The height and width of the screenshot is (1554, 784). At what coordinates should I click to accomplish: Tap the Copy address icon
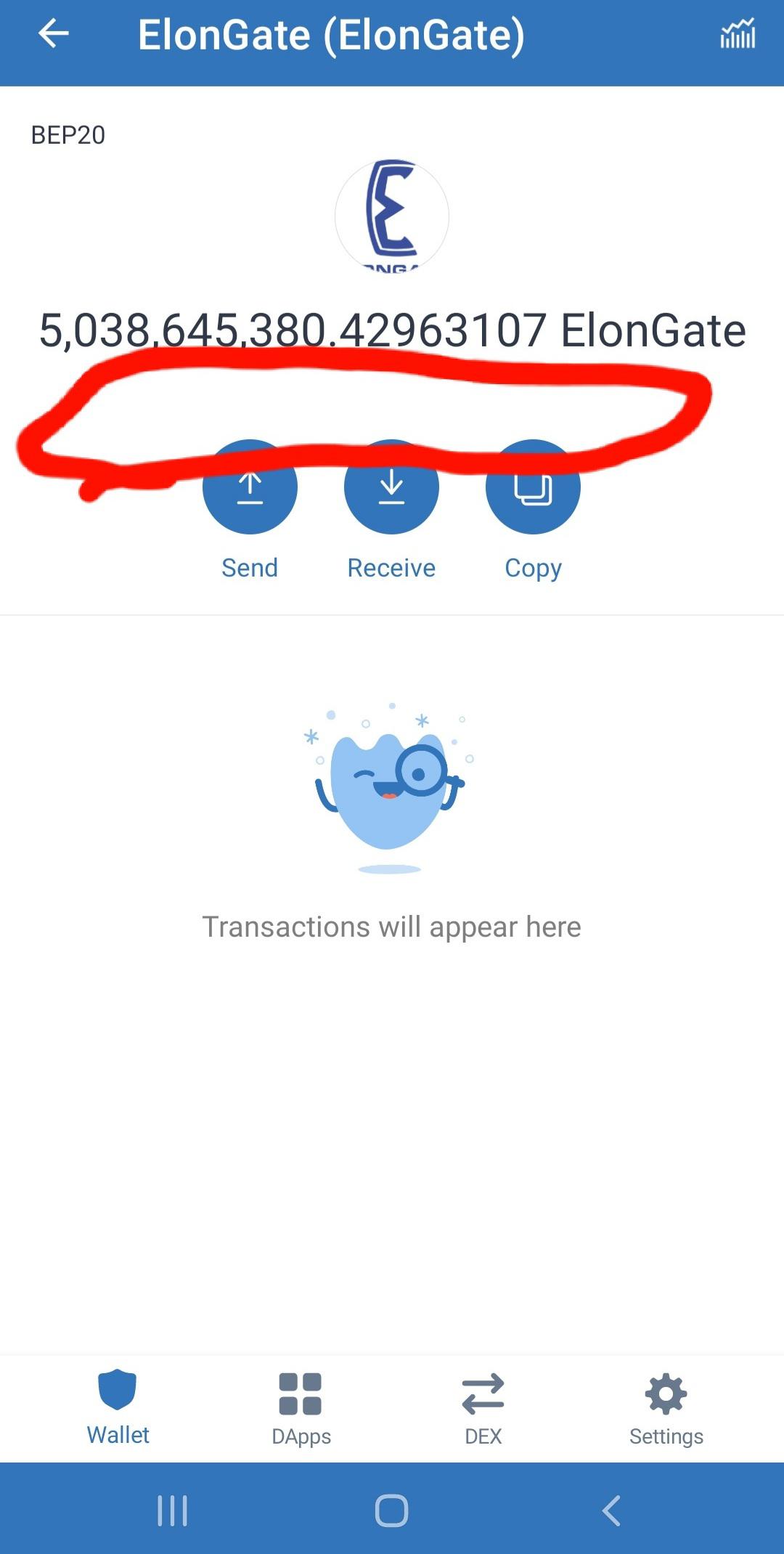532,488
